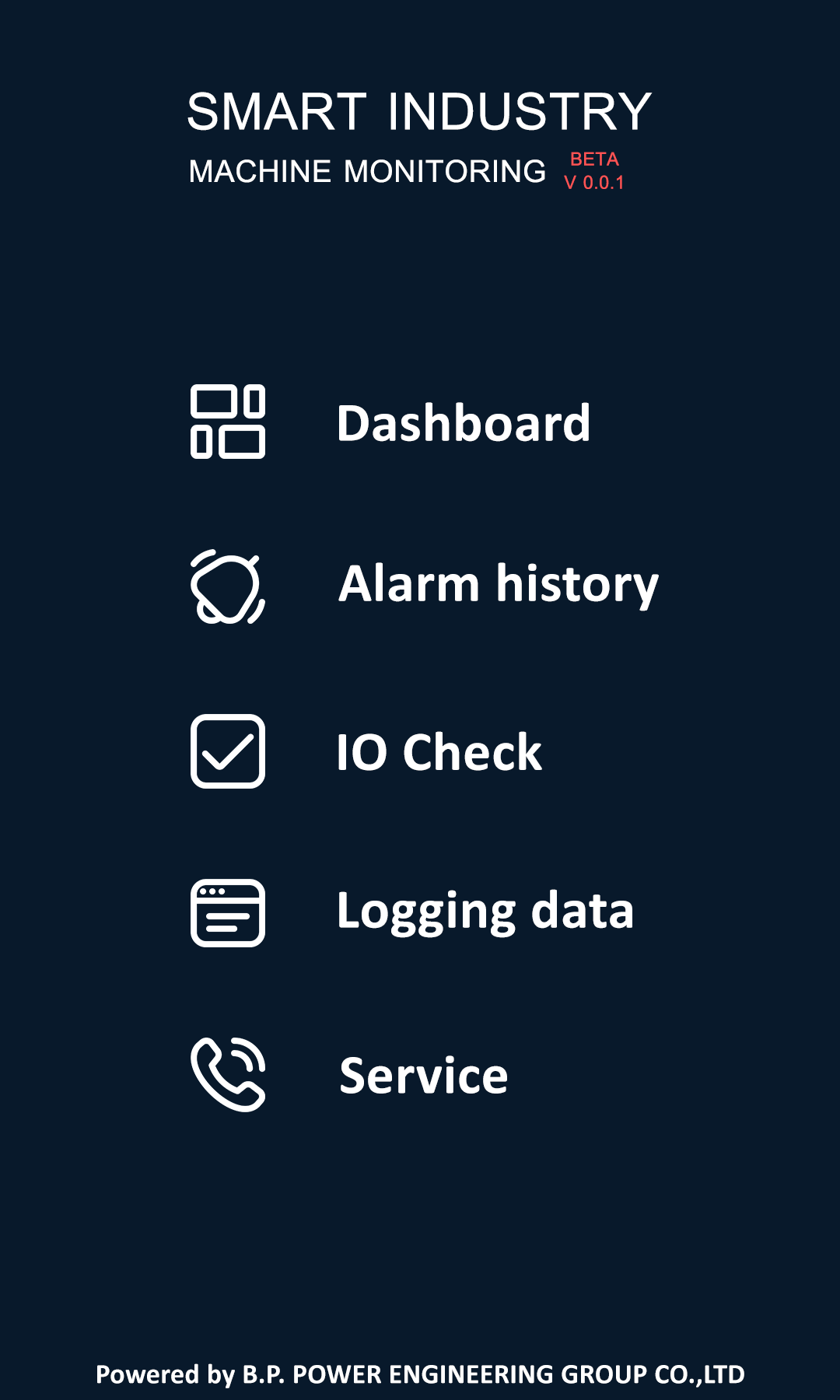Screen dimensions: 840x1400
Task: Open the Service page
Action: pos(349,1075)
